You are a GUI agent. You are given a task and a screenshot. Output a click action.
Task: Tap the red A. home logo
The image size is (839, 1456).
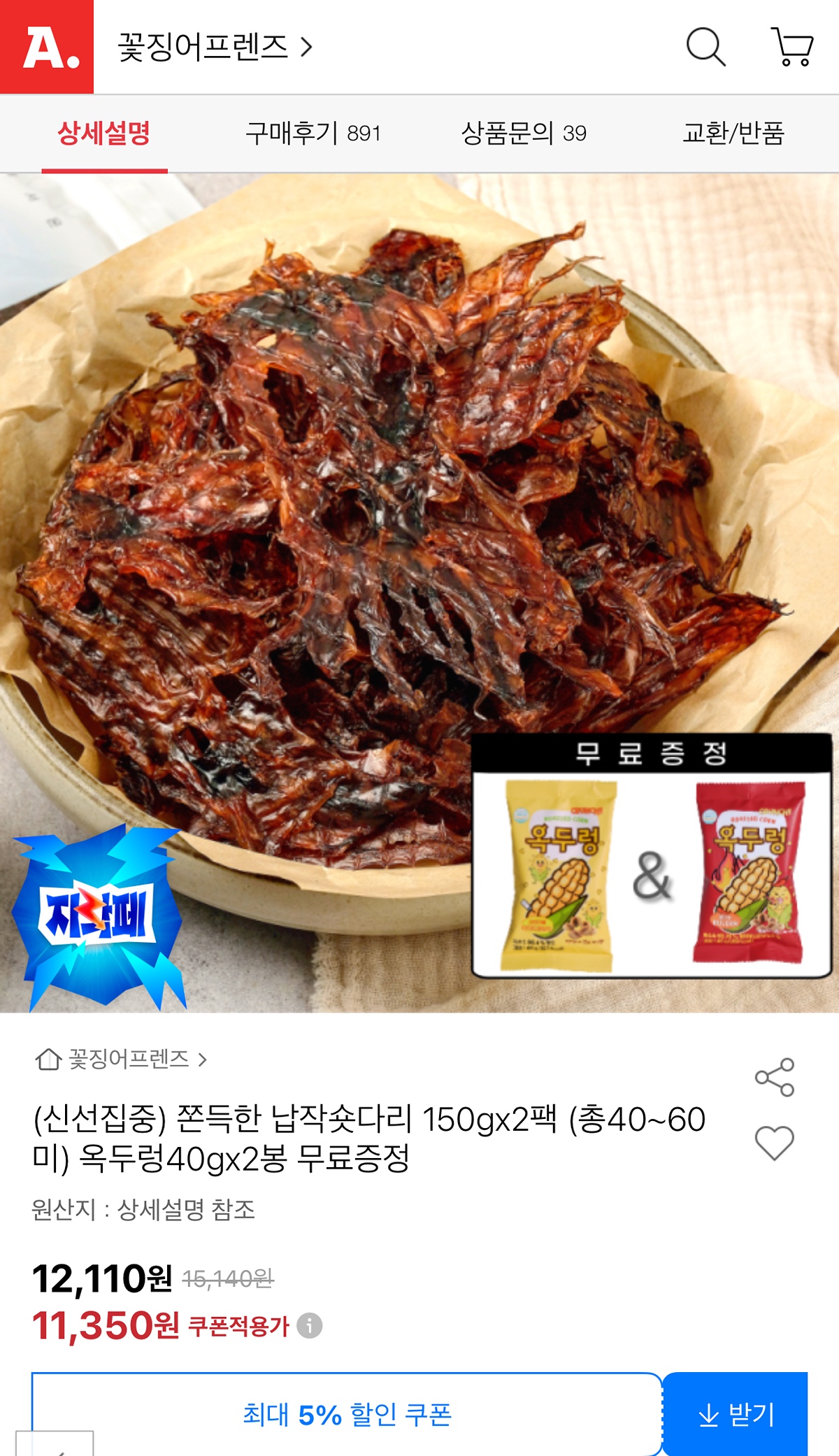pyautogui.click(x=47, y=47)
